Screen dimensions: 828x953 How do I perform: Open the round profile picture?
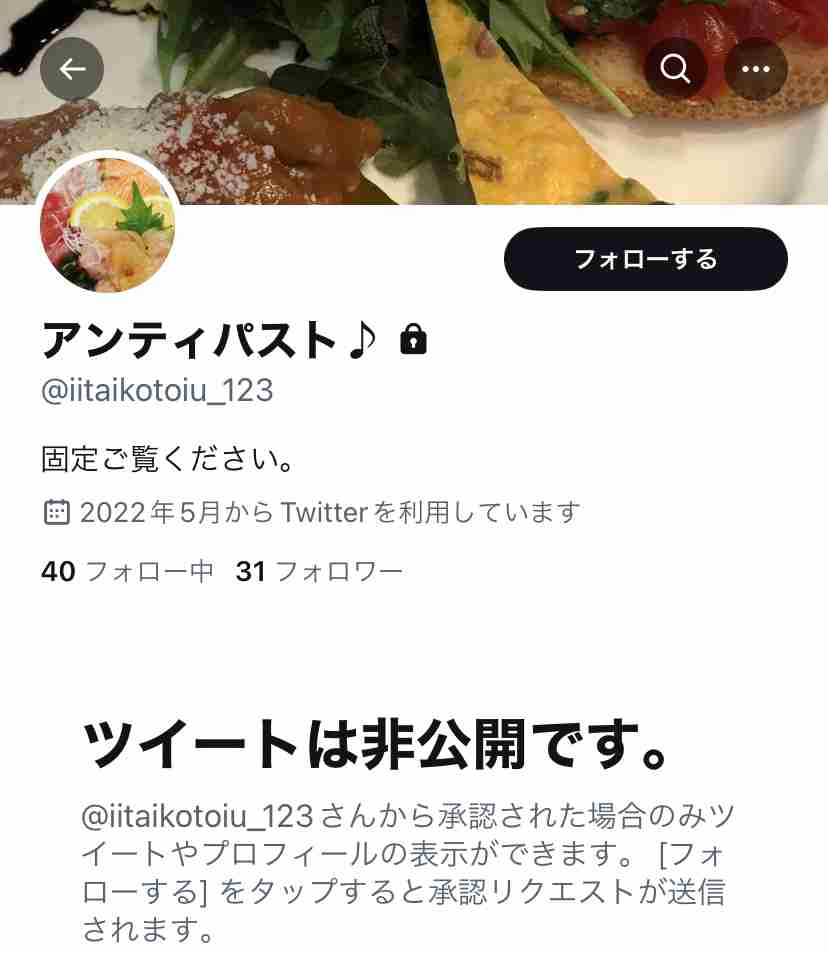tap(108, 225)
